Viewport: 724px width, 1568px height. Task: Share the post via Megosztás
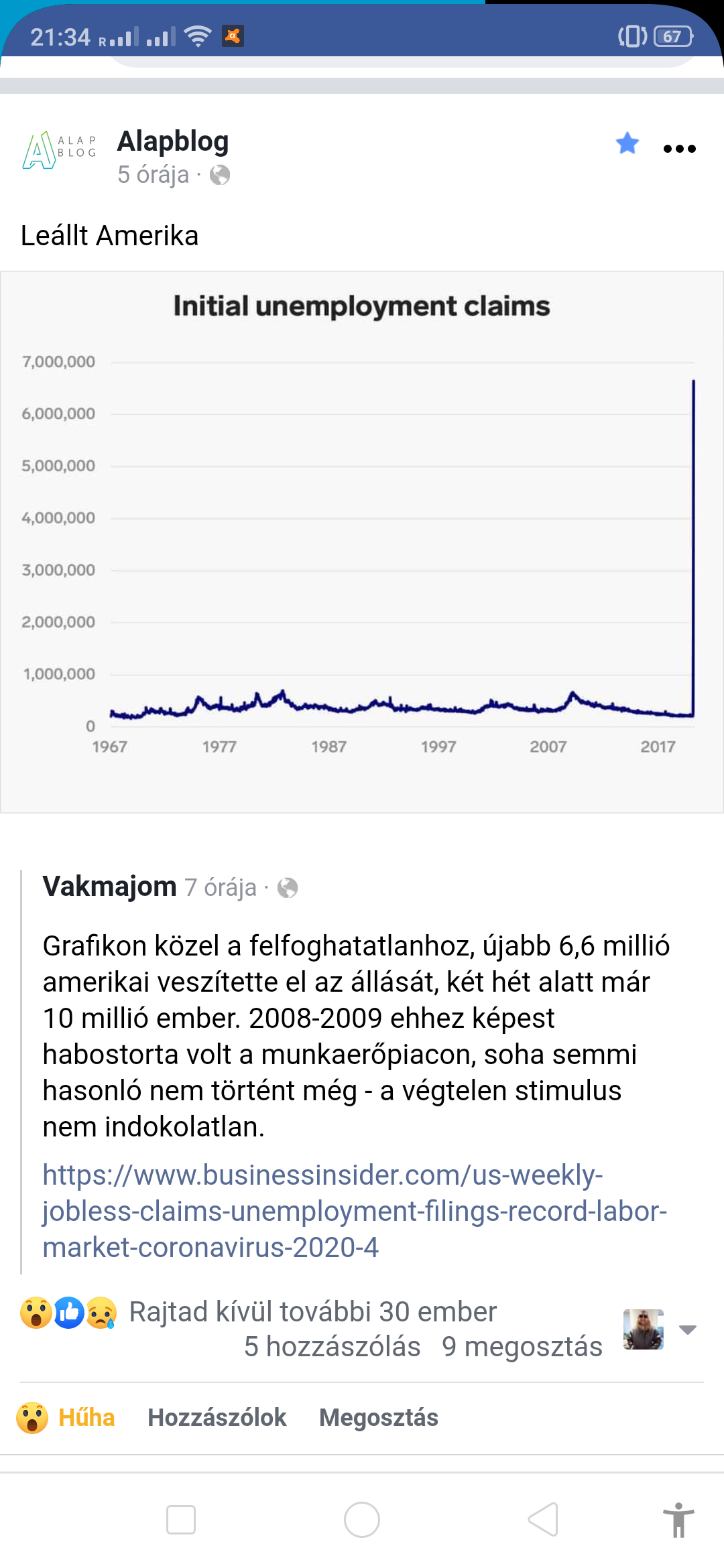coord(378,1417)
